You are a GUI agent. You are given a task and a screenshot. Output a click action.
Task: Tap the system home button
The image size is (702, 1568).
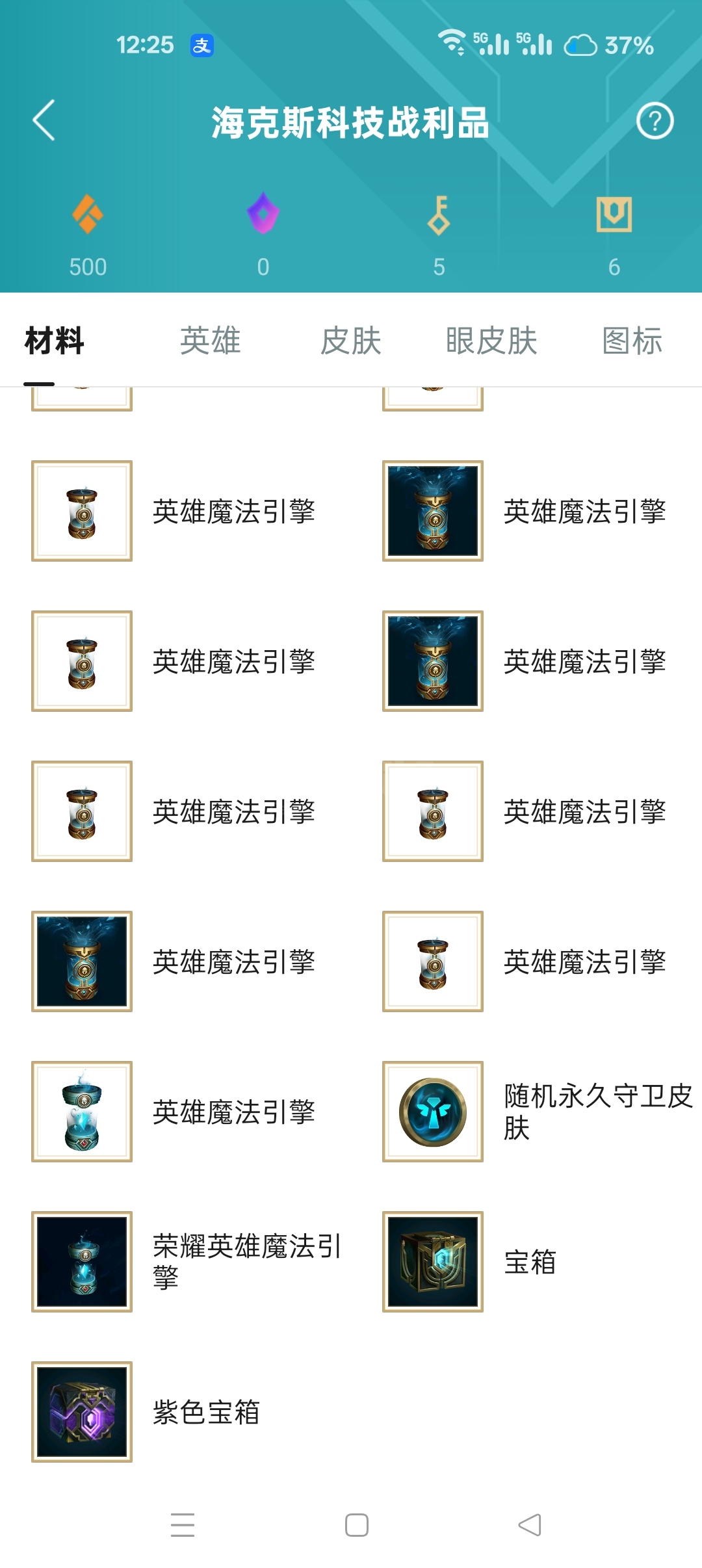pyautogui.click(x=357, y=1525)
